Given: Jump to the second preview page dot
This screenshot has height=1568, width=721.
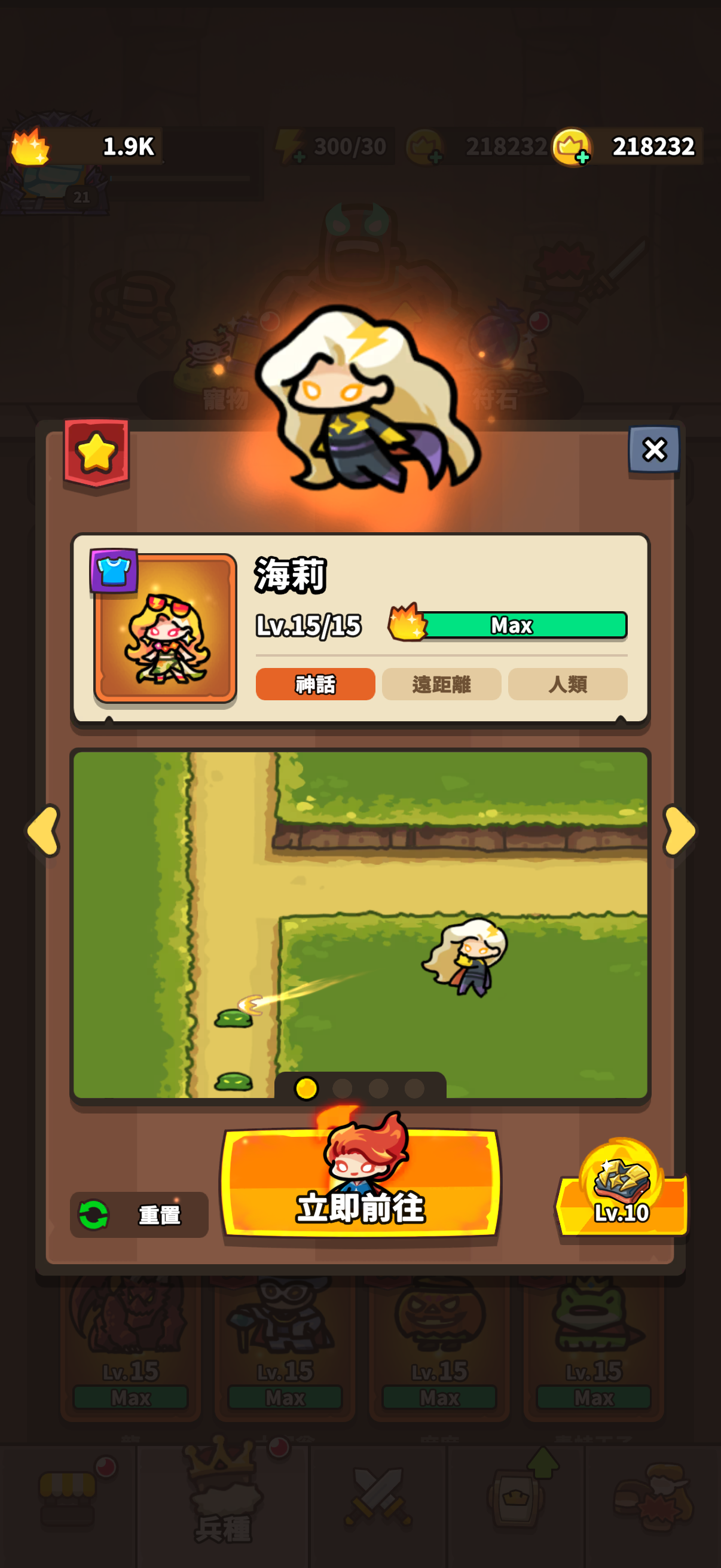Looking at the screenshot, I should 342,1088.
